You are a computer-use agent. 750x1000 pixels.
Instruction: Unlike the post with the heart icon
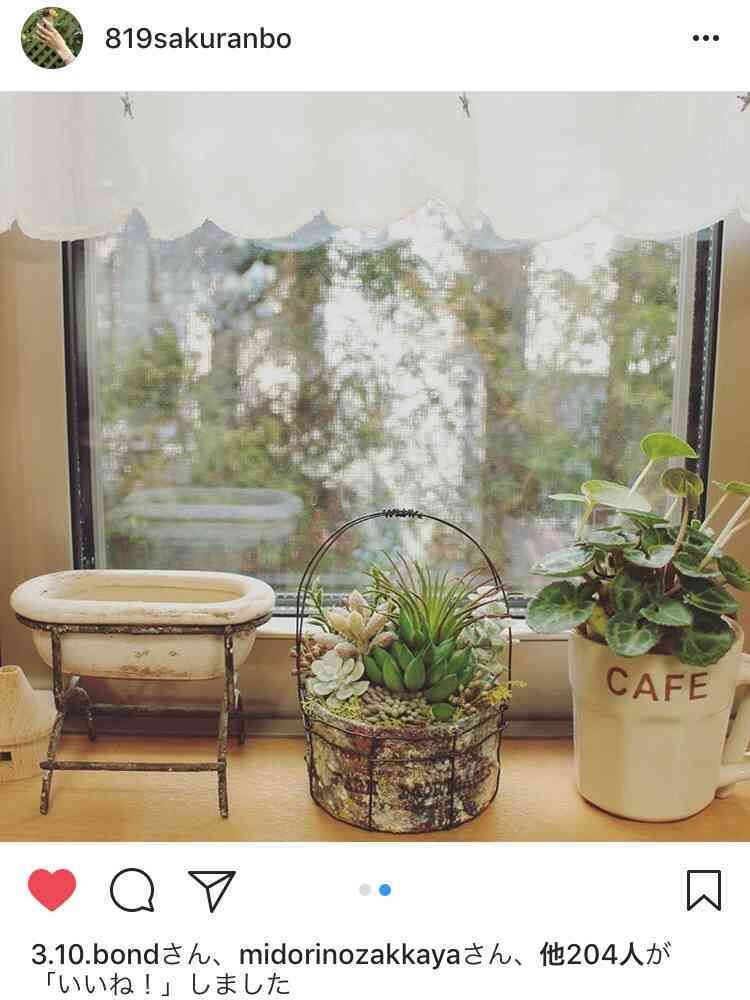coord(52,889)
